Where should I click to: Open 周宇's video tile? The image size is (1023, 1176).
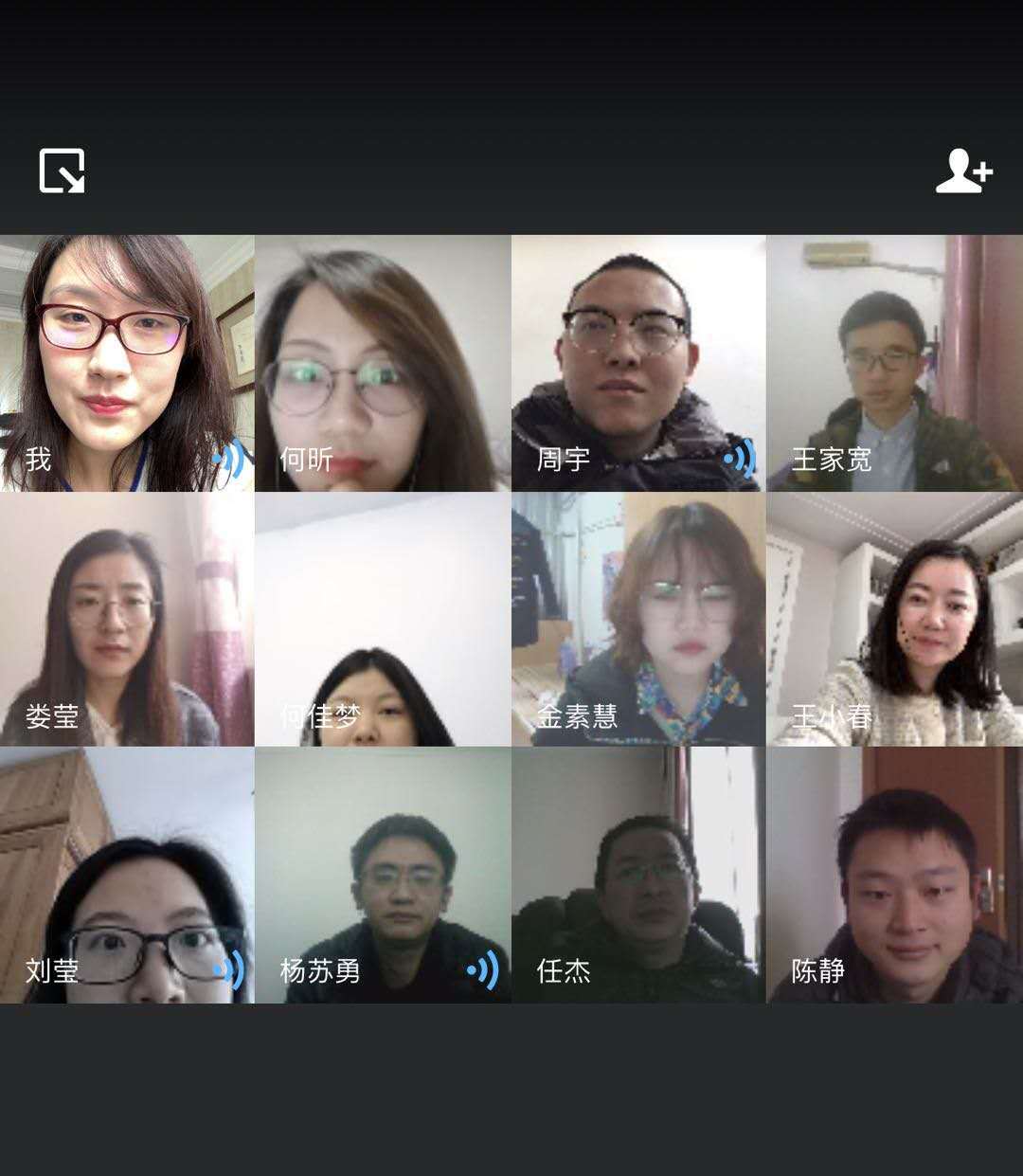[x=638, y=363]
